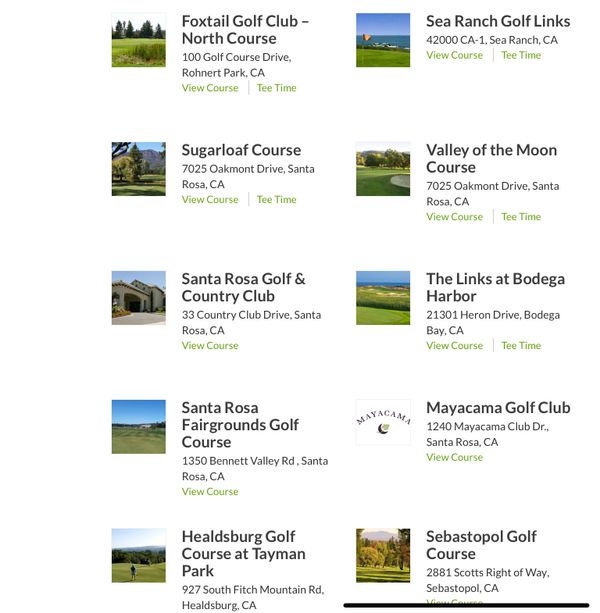Screen dimensions: 600x613
Task: Tap Tee Time for Valley of the Moon
Action: (x=521, y=216)
